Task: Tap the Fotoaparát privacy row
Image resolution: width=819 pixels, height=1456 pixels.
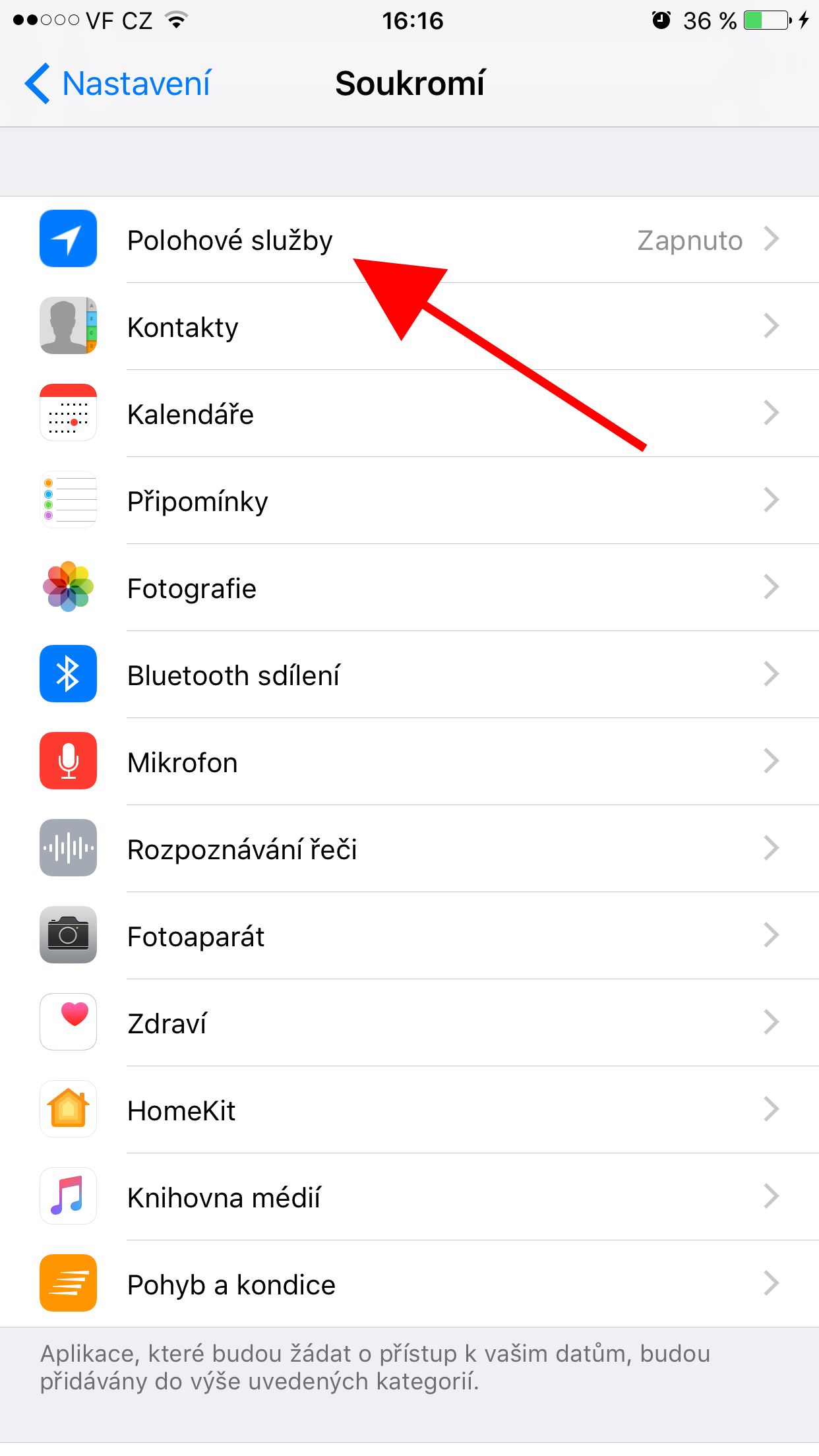Action: 409,936
